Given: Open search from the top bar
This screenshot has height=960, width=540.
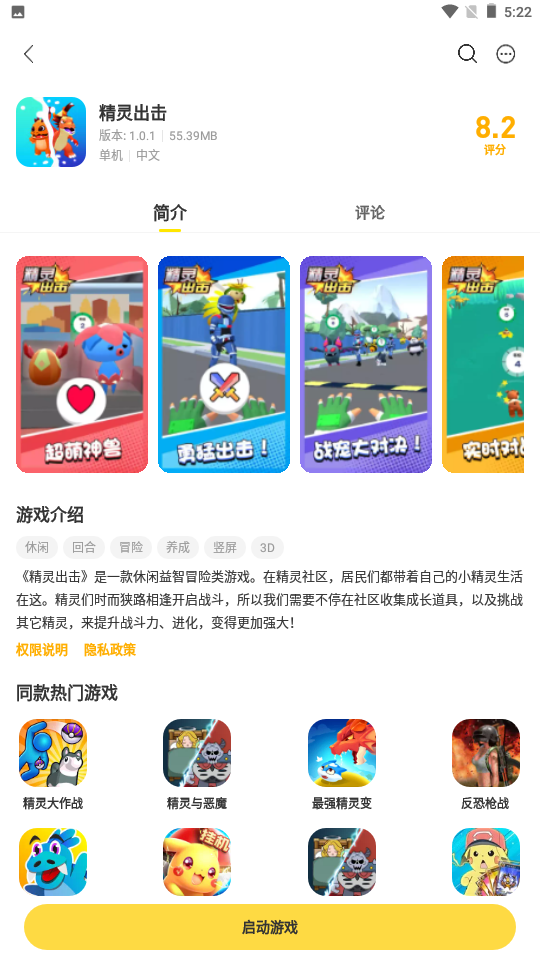Looking at the screenshot, I should point(467,54).
